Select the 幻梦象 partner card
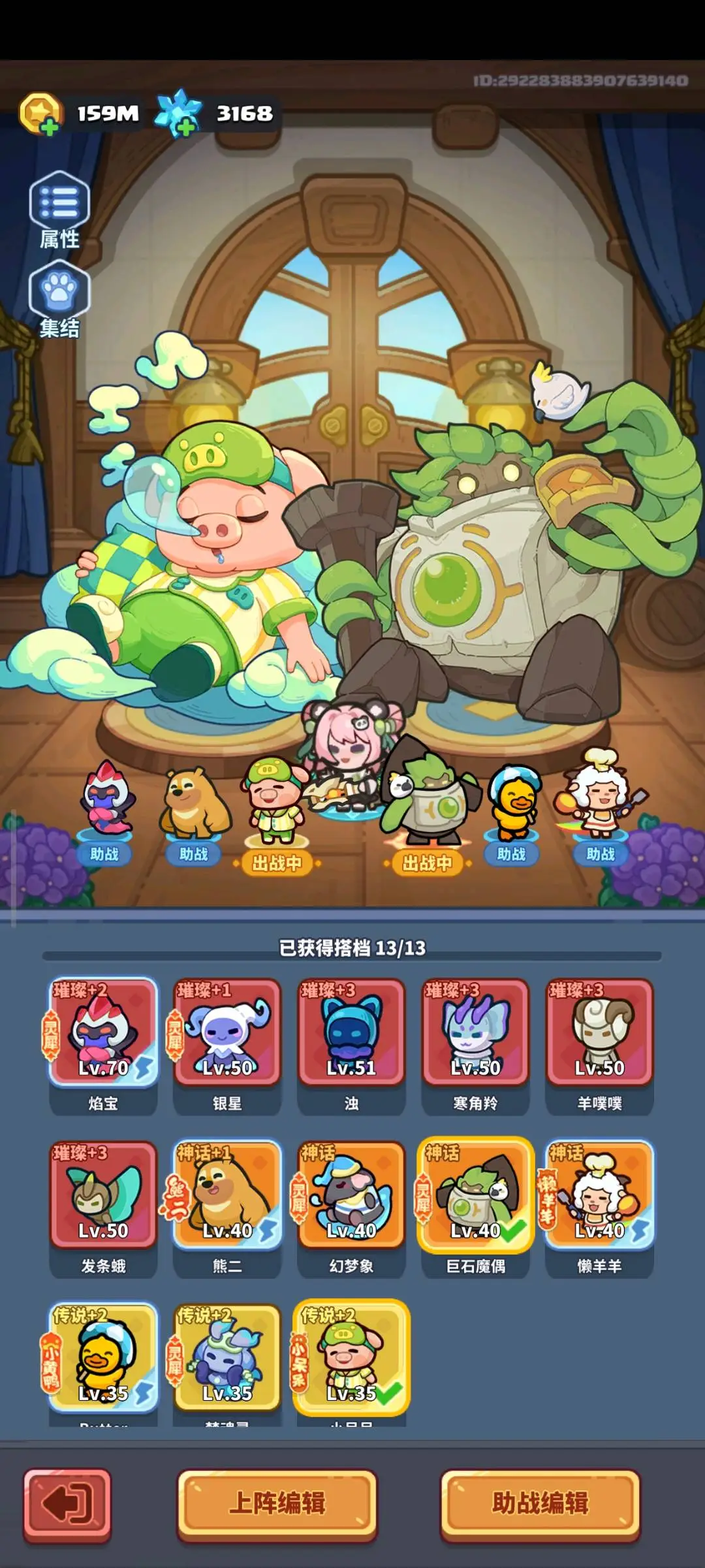Viewport: 705px width, 1568px height. [351, 1208]
